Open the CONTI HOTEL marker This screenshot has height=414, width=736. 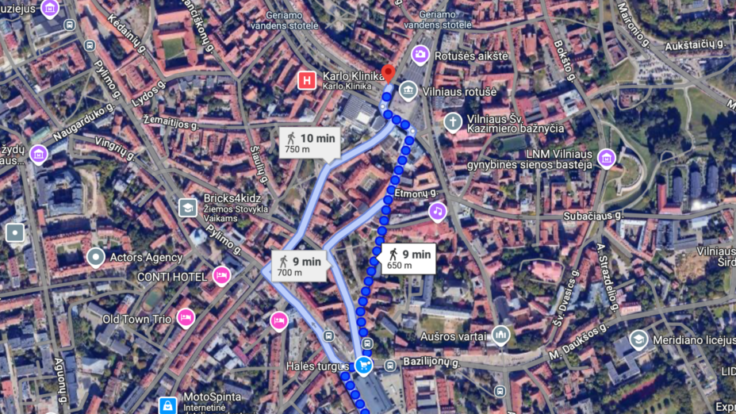(x=222, y=276)
